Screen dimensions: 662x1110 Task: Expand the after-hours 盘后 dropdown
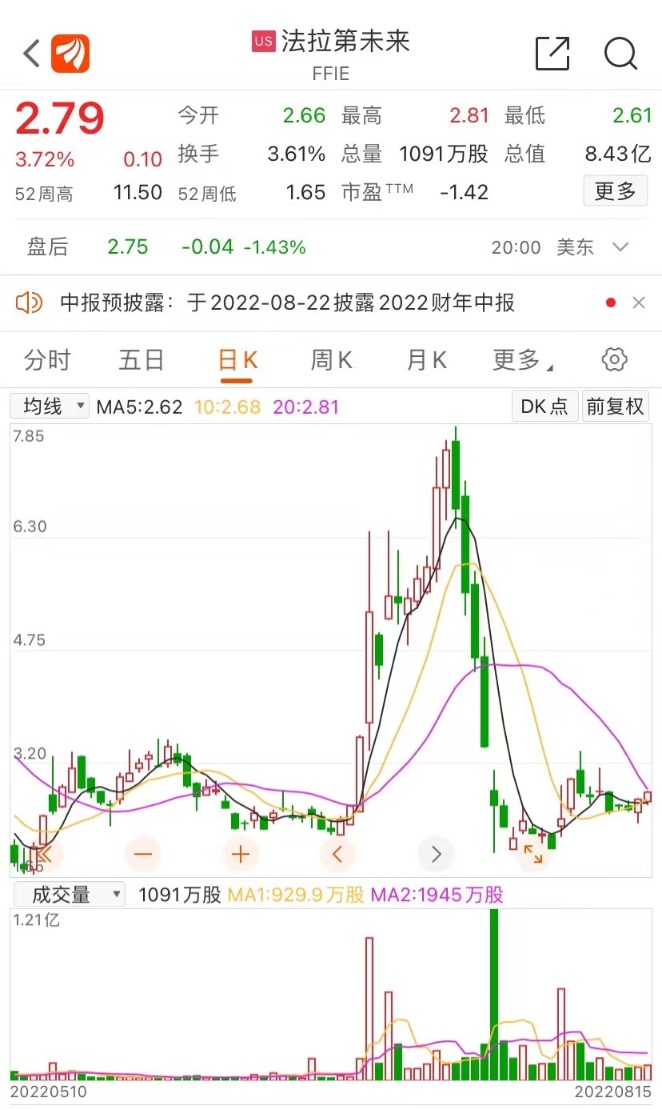pyautogui.click(x=620, y=247)
